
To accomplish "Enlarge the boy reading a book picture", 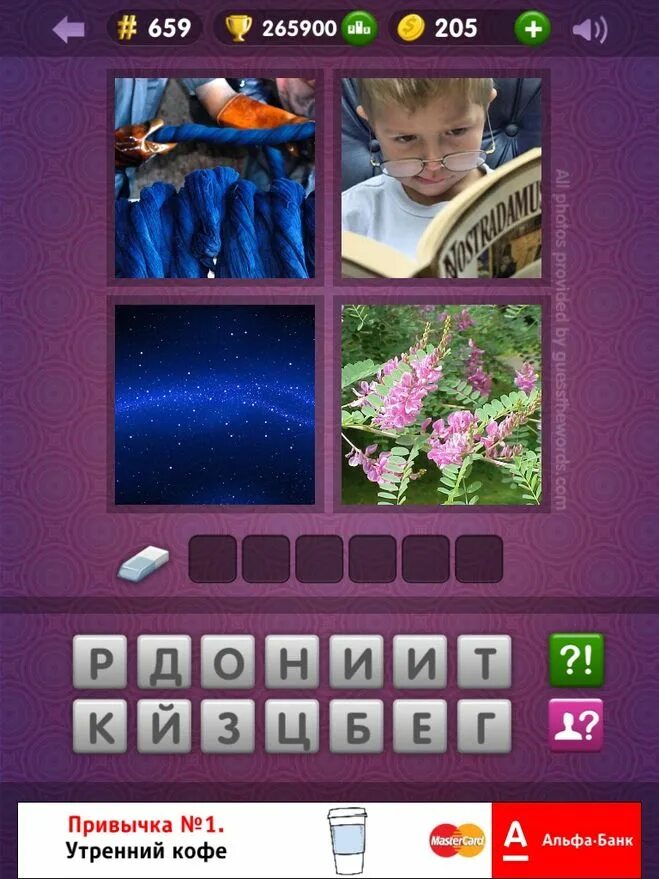I will click(441, 178).
